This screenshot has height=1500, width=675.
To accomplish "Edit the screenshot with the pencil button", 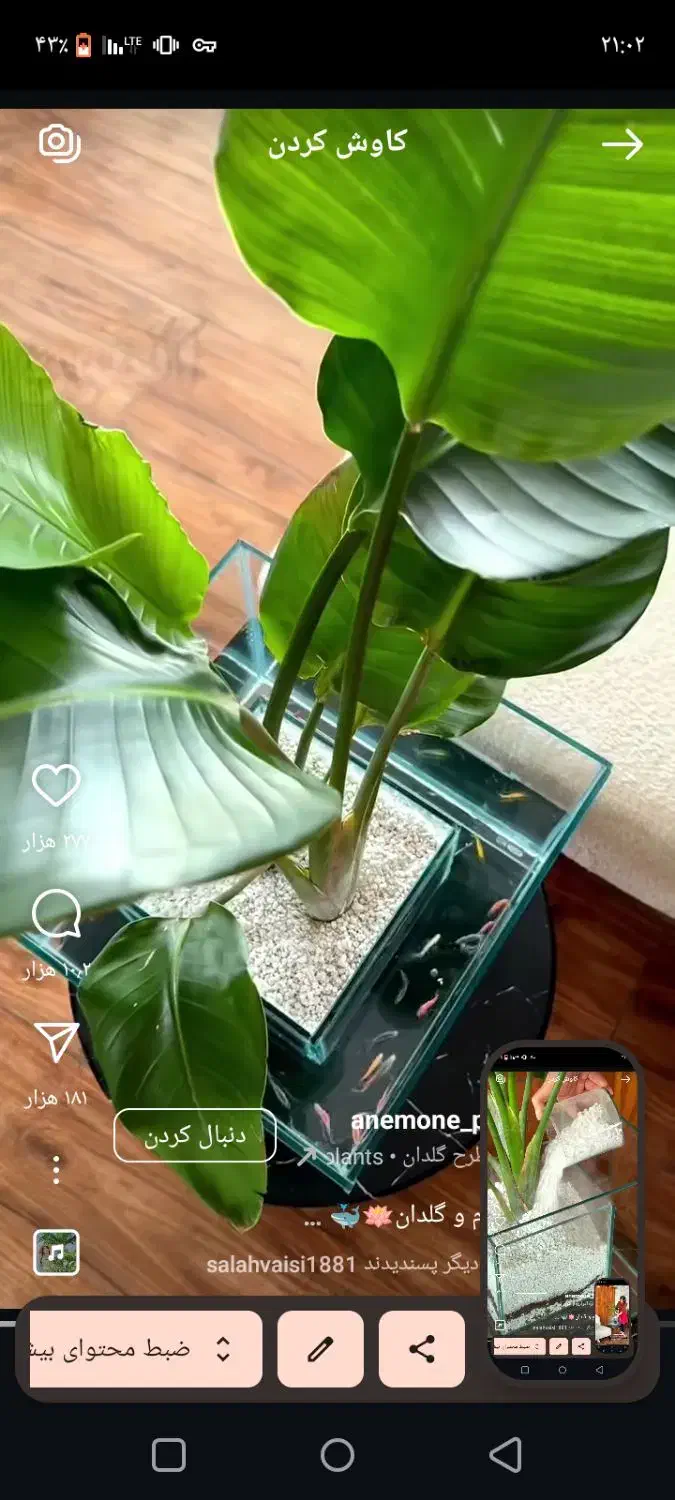I will (320, 1349).
